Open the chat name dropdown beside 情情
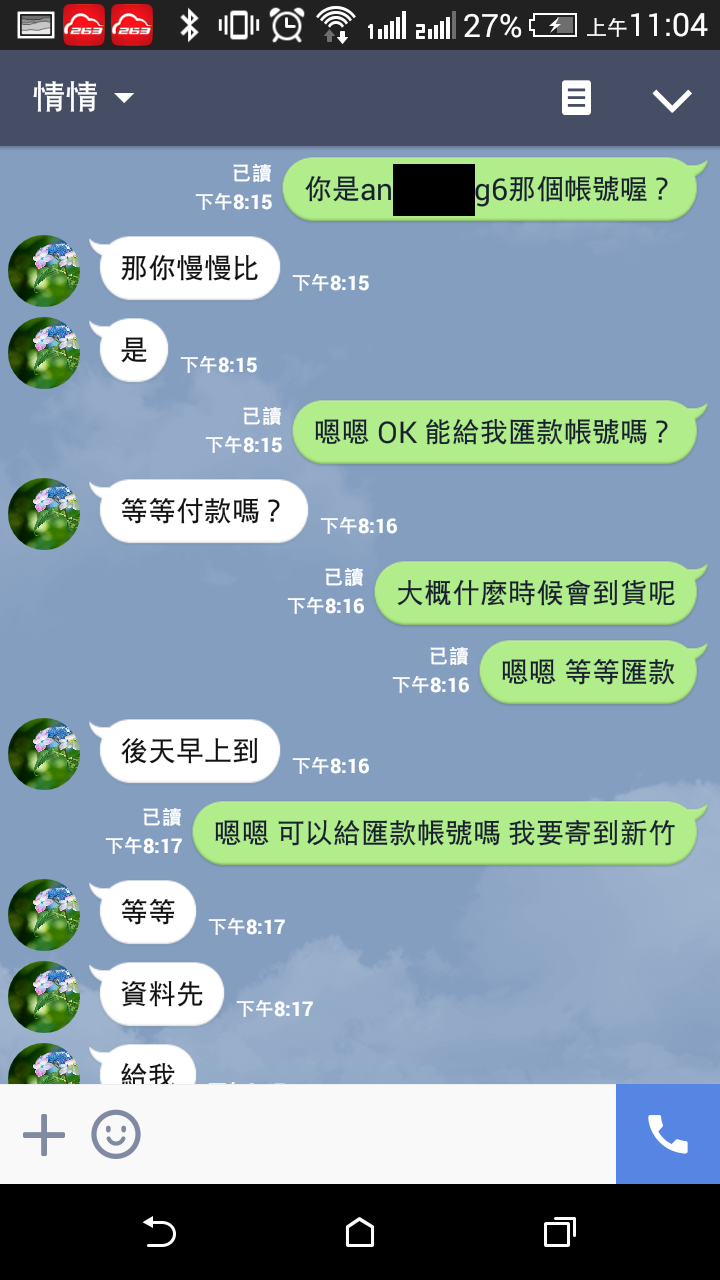The image size is (720, 1280). point(123,98)
